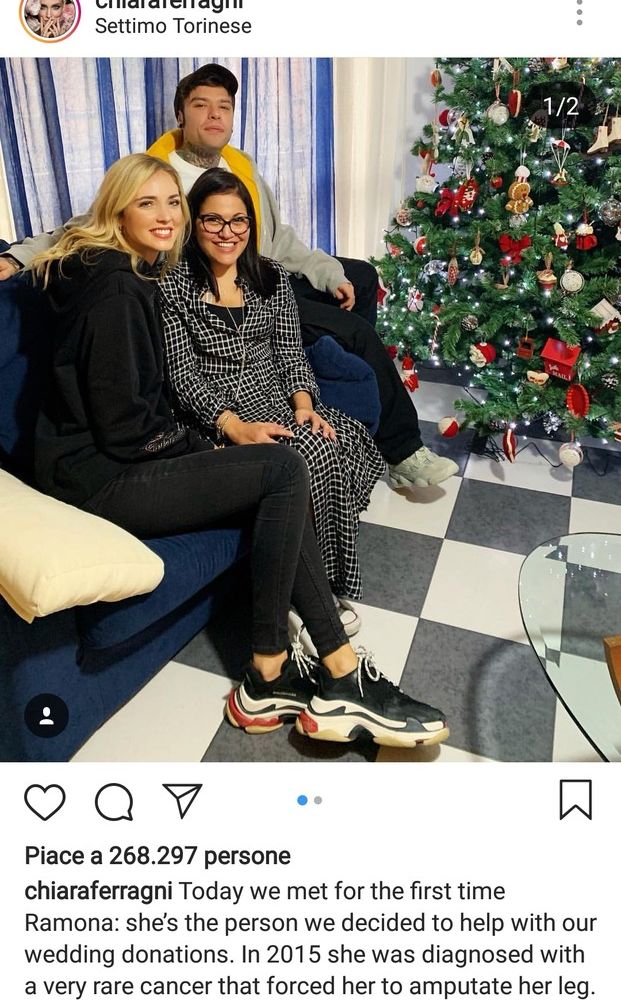Image resolution: width=621 pixels, height=1000 pixels.
Task: Save this post with the bookmark icon
Action: pyautogui.click(x=575, y=800)
